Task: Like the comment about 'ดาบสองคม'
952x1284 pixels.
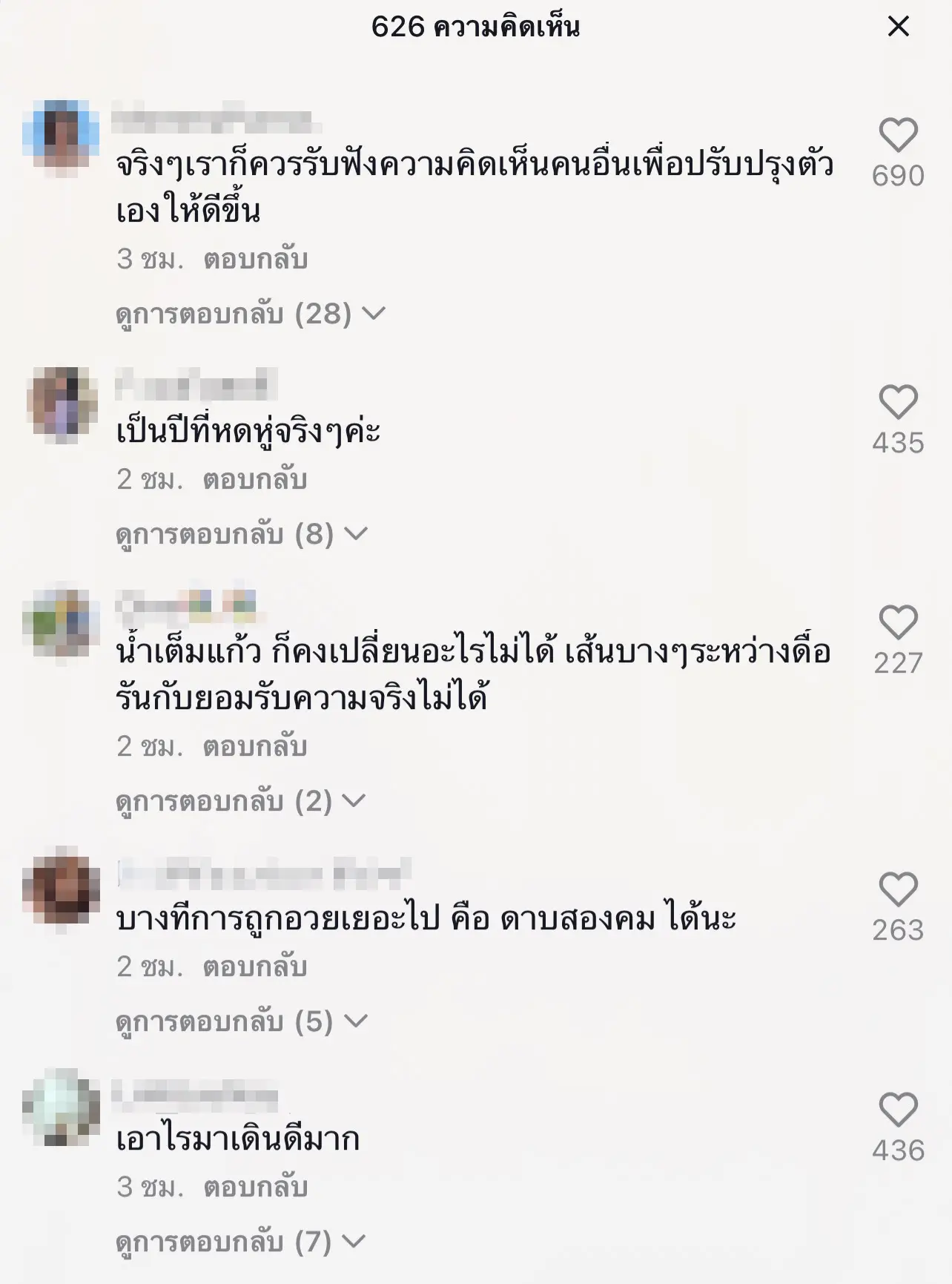Action: click(898, 889)
